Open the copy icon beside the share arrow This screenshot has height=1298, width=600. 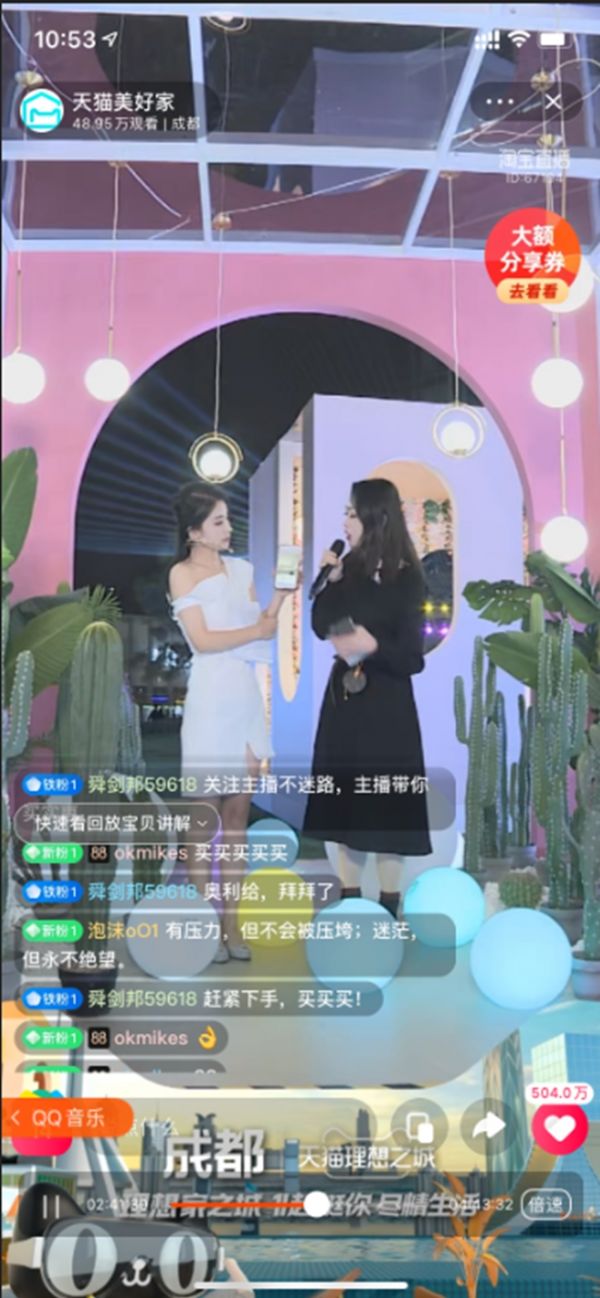pyautogui.click(x=420, y=1127)
